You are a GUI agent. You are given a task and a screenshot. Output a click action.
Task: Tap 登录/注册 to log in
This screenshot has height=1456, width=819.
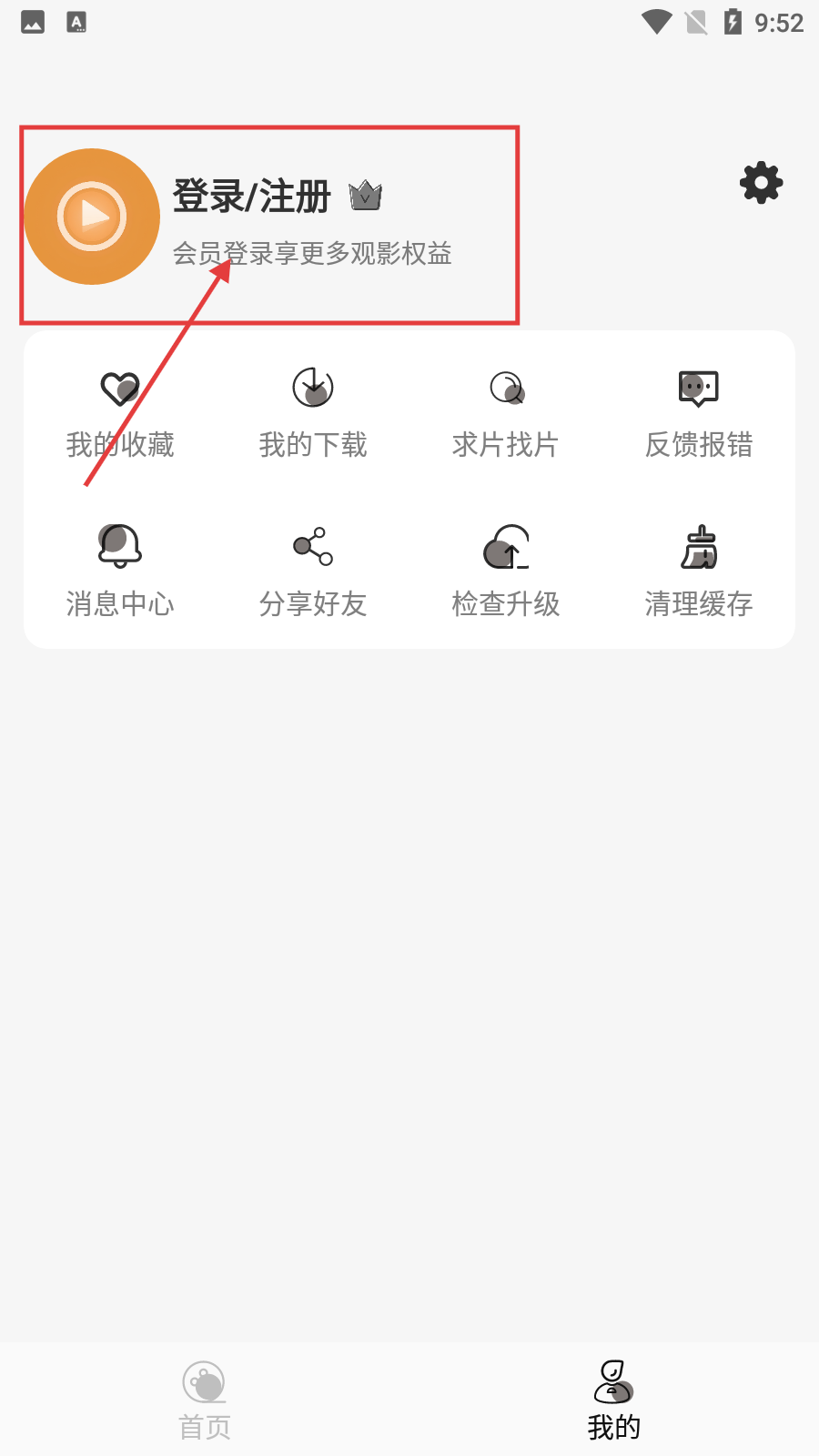(251, 197)
